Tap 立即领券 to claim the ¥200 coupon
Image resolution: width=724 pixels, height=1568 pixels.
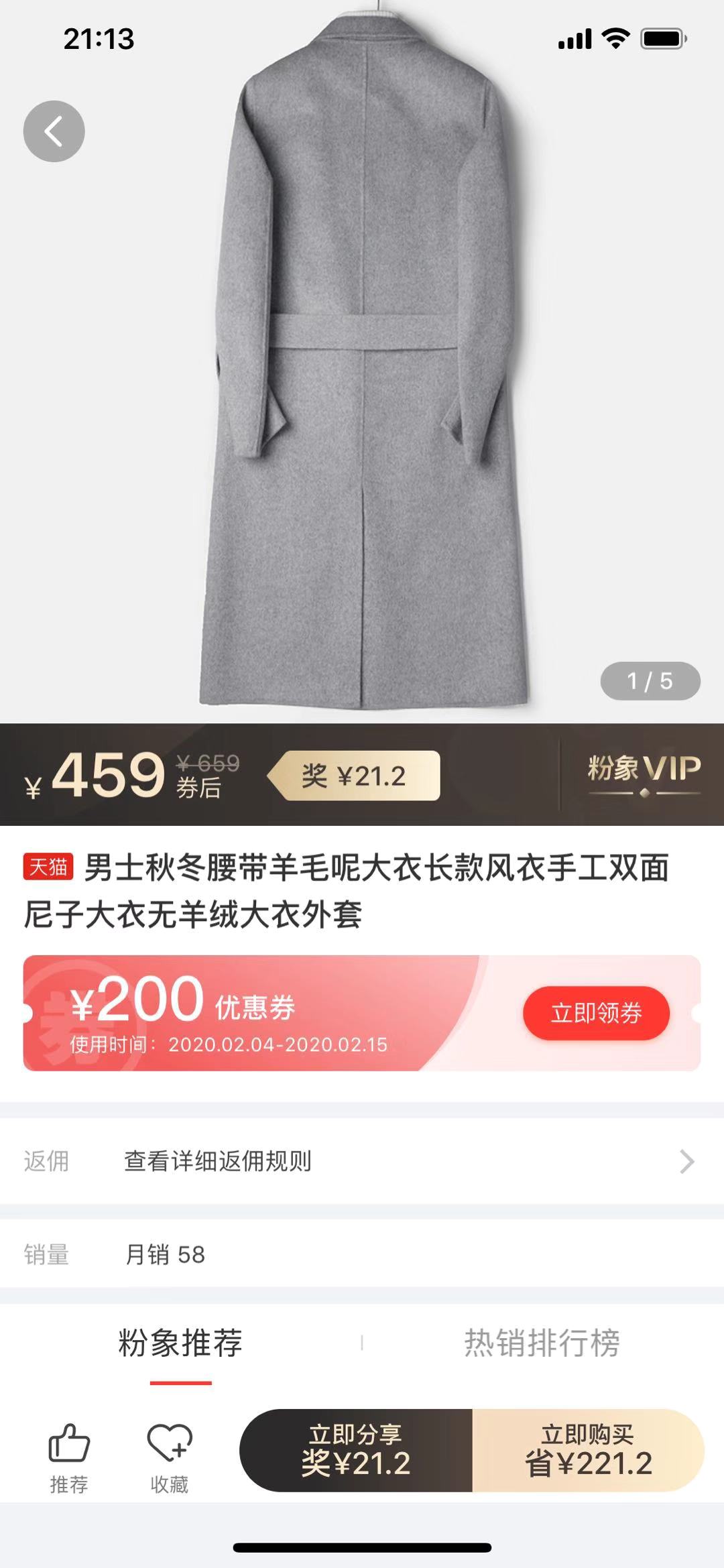coord(596,1013)
